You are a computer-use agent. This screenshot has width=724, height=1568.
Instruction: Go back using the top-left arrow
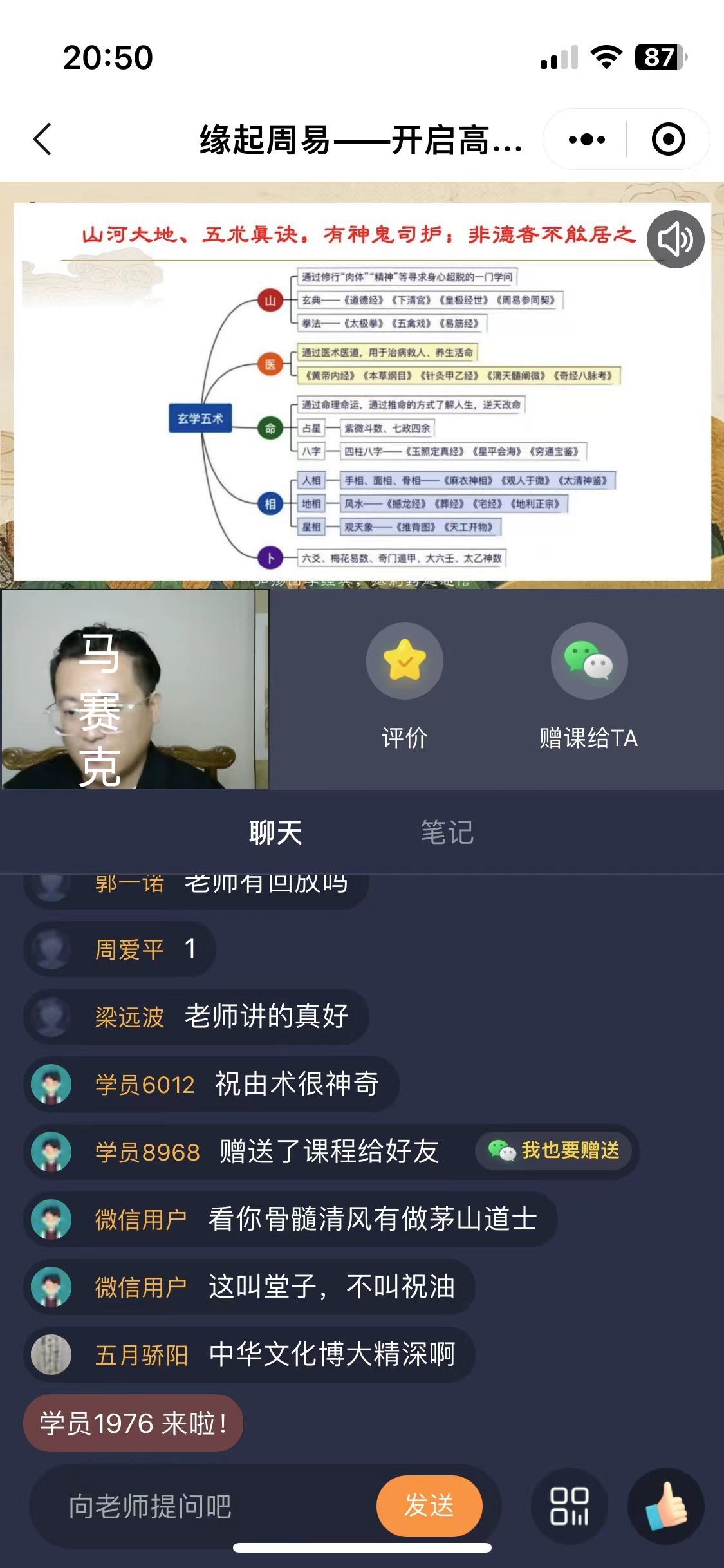click(42, 139)
